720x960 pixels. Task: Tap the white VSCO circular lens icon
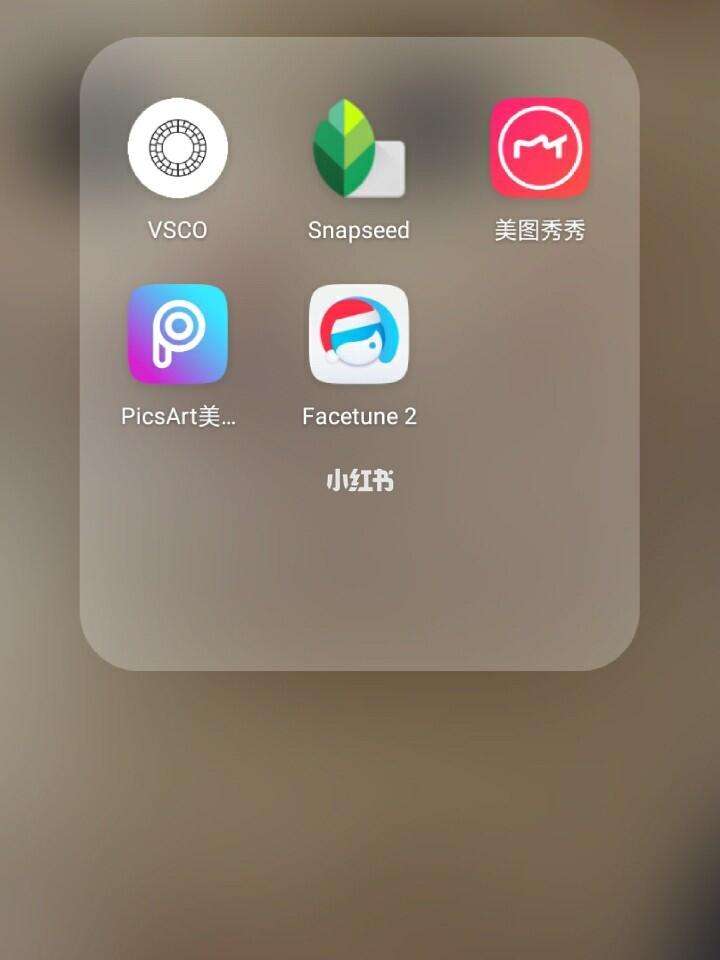point(175,147)
